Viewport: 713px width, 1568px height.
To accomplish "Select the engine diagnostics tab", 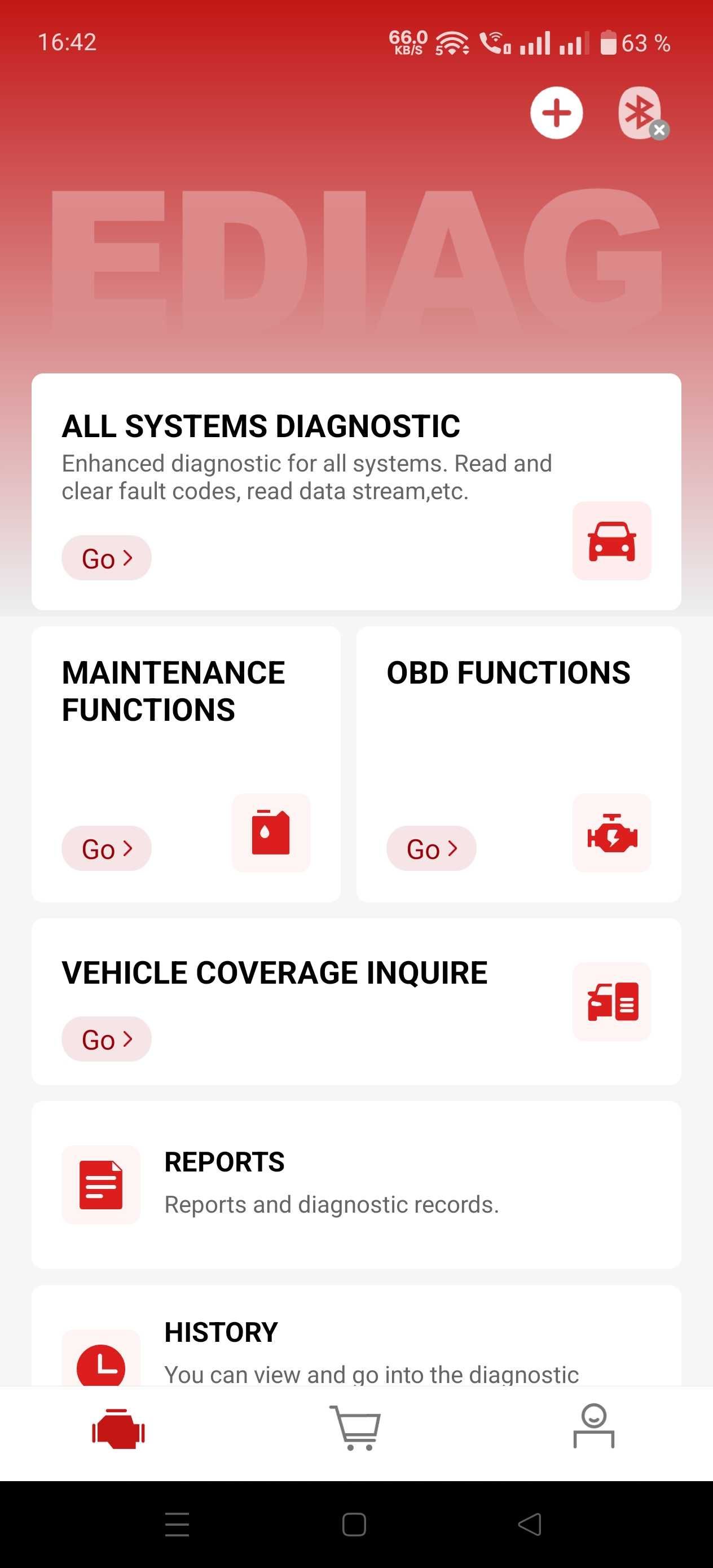I will (118, 1429).
